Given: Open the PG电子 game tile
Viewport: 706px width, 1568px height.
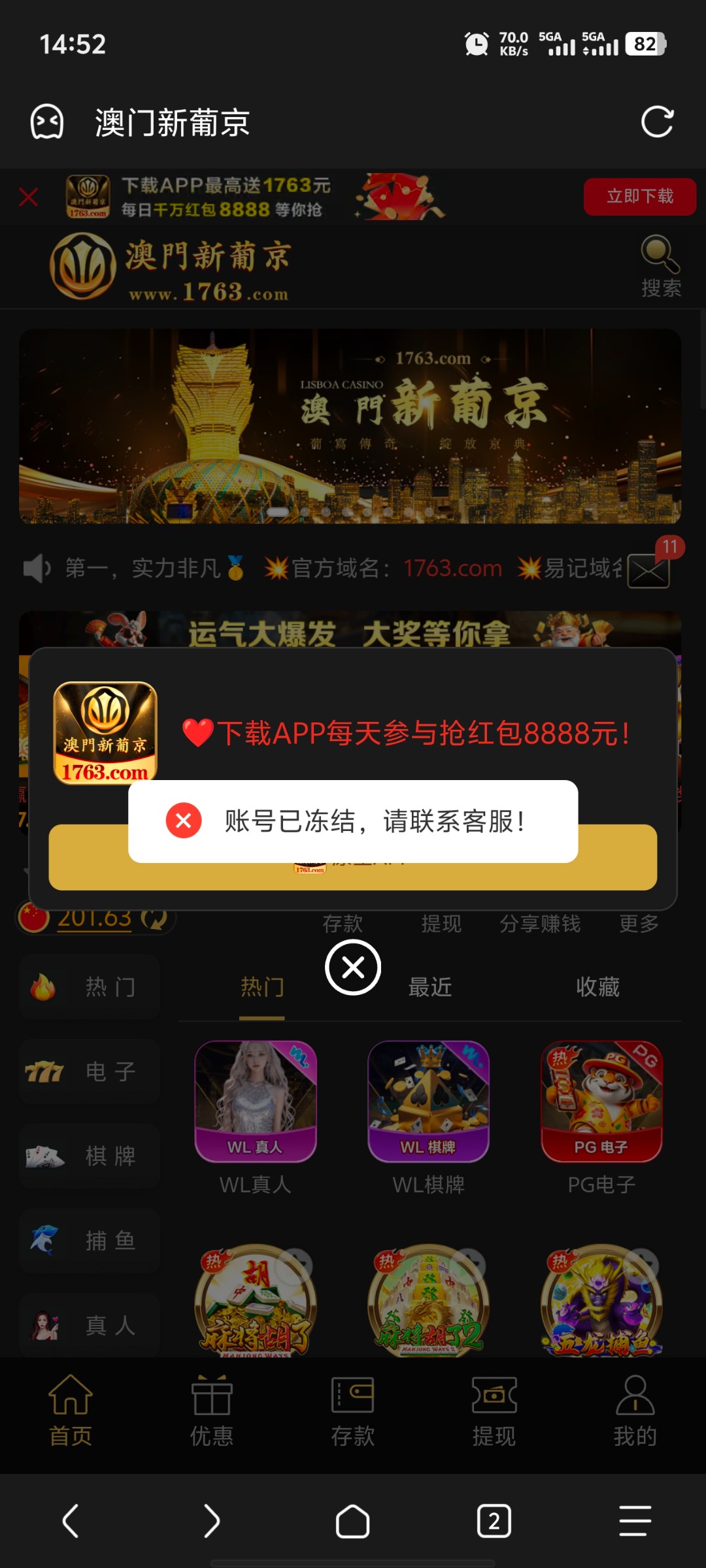Looking at the screenshot, I should click(x=601, y=1102).
